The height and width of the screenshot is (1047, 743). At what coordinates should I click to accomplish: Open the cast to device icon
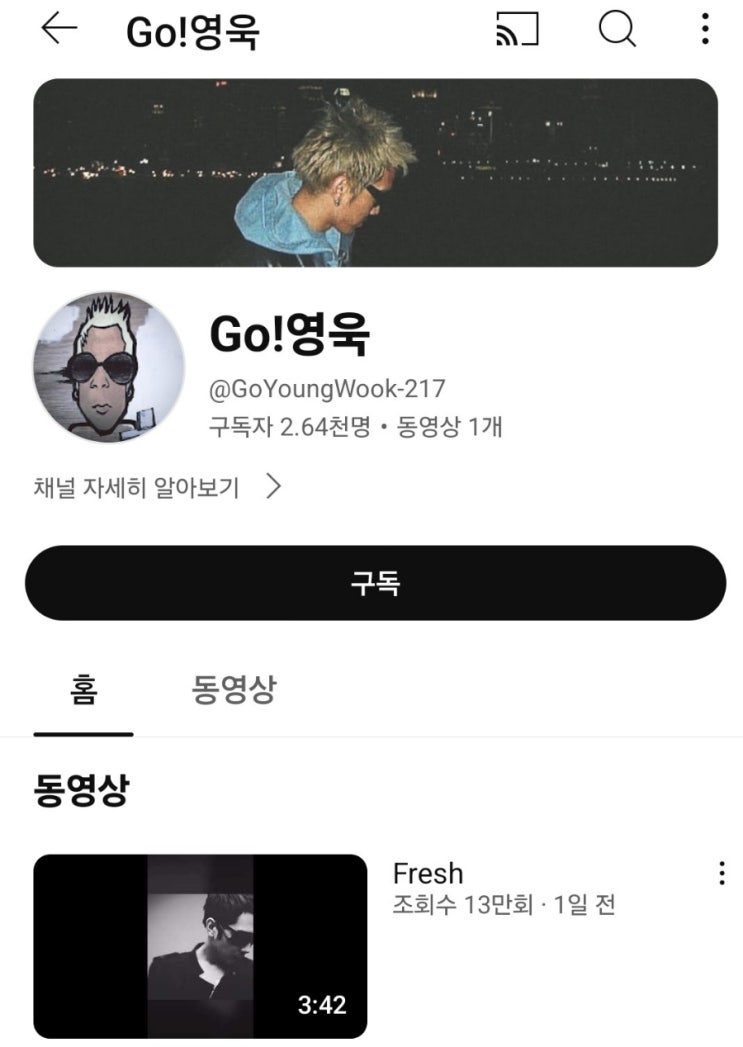pos(517,30)
